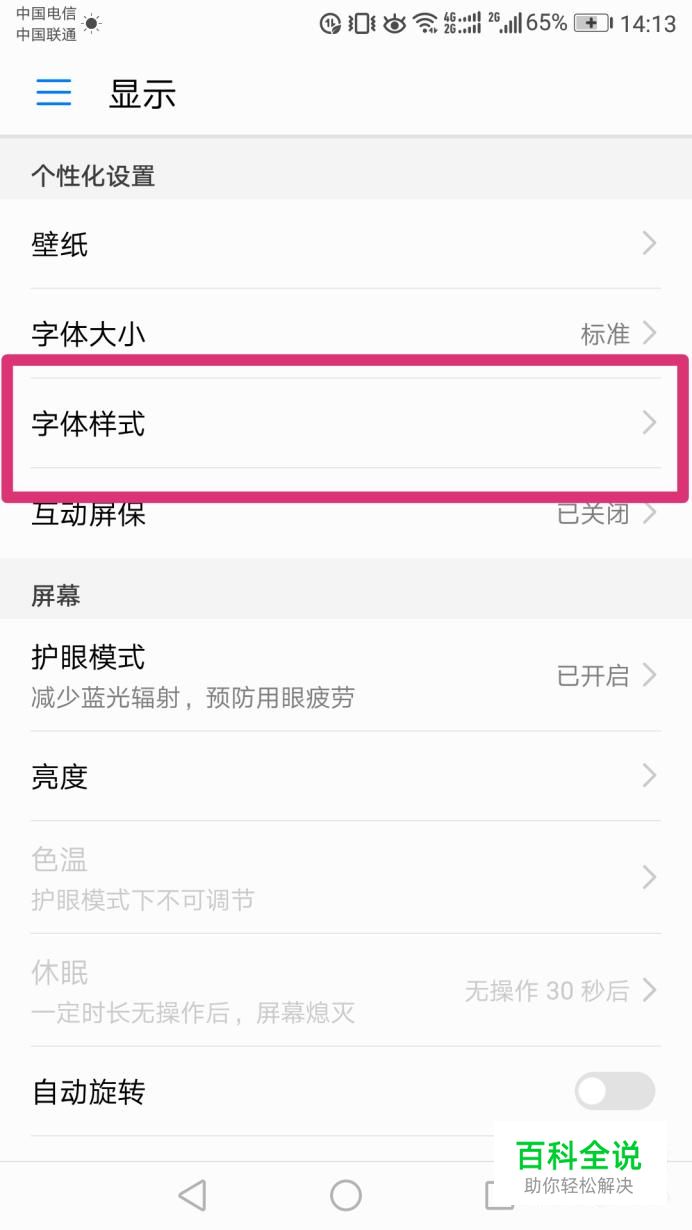Open 护眼模式 eye comfort settings
Image resolution: width=692 pixels, height=1230 pixels.
(345, 675)
